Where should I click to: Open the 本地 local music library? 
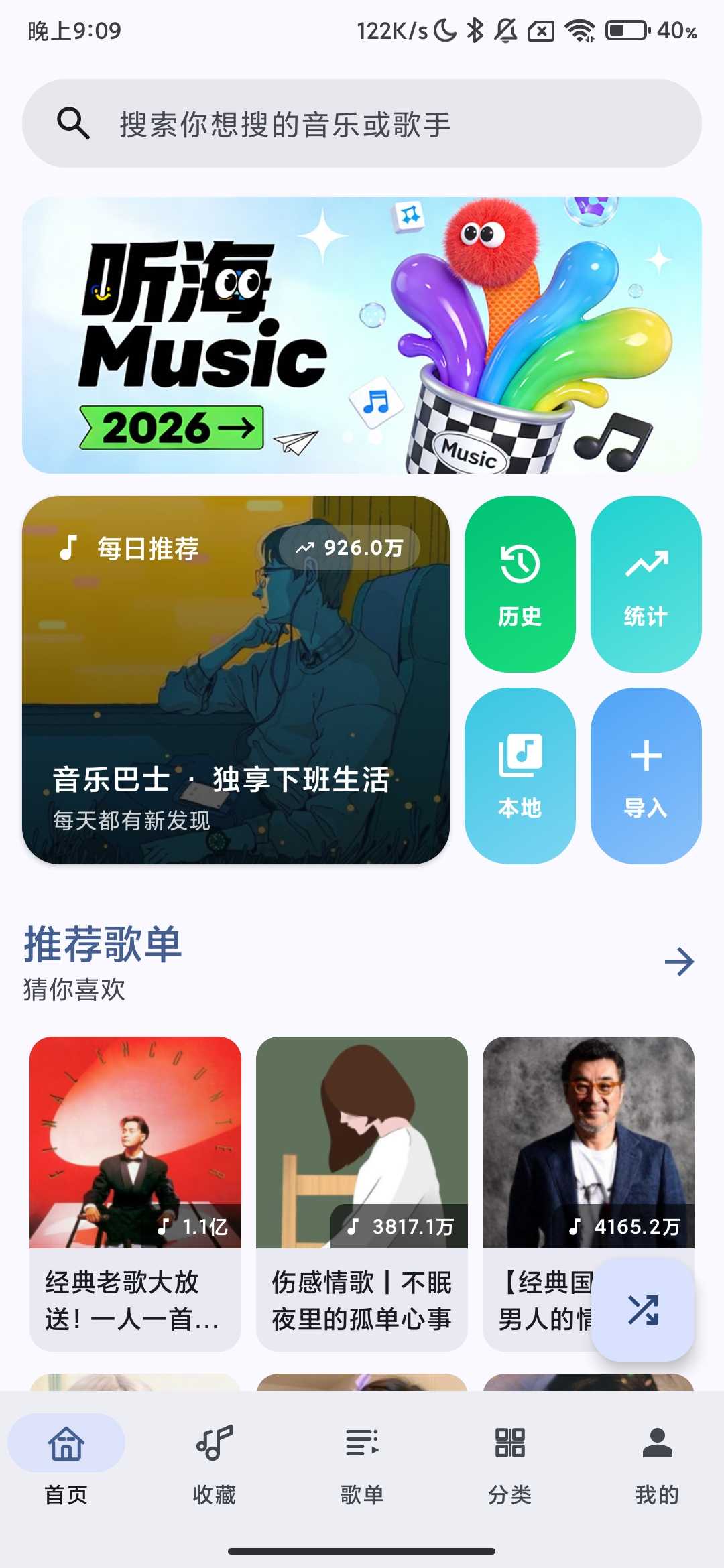[x=520, y=774]
